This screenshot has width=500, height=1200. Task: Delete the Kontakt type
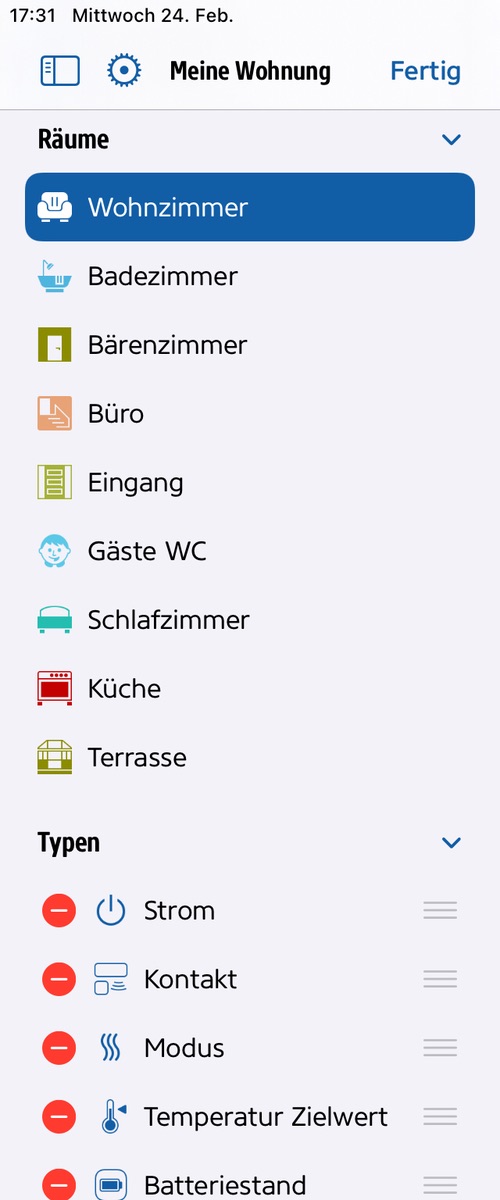point(59,979)
